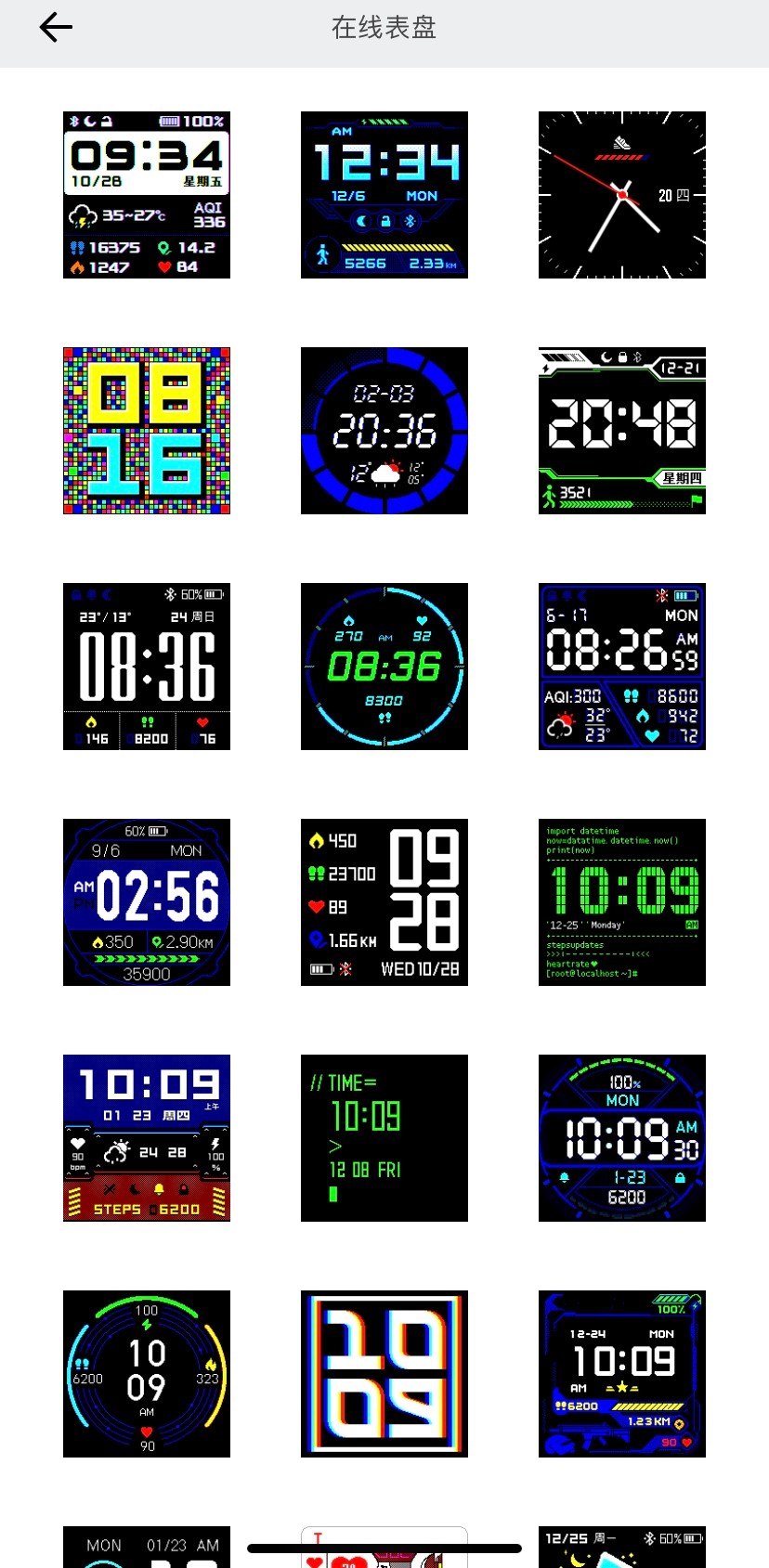Go back from the online watch faces page
Viewport: 769px width, 1568px height.
point(56,28)
